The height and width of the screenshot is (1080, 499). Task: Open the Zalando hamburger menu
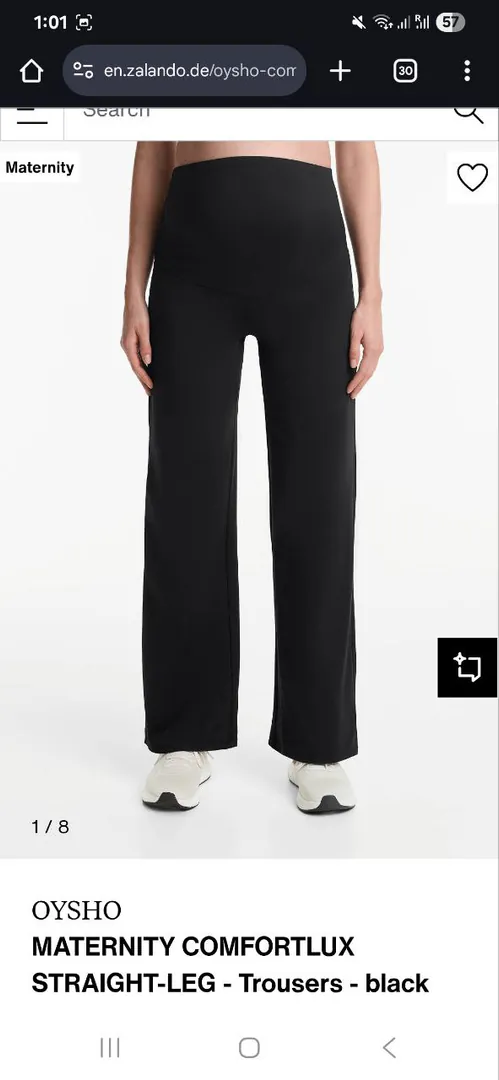[32, 118]
